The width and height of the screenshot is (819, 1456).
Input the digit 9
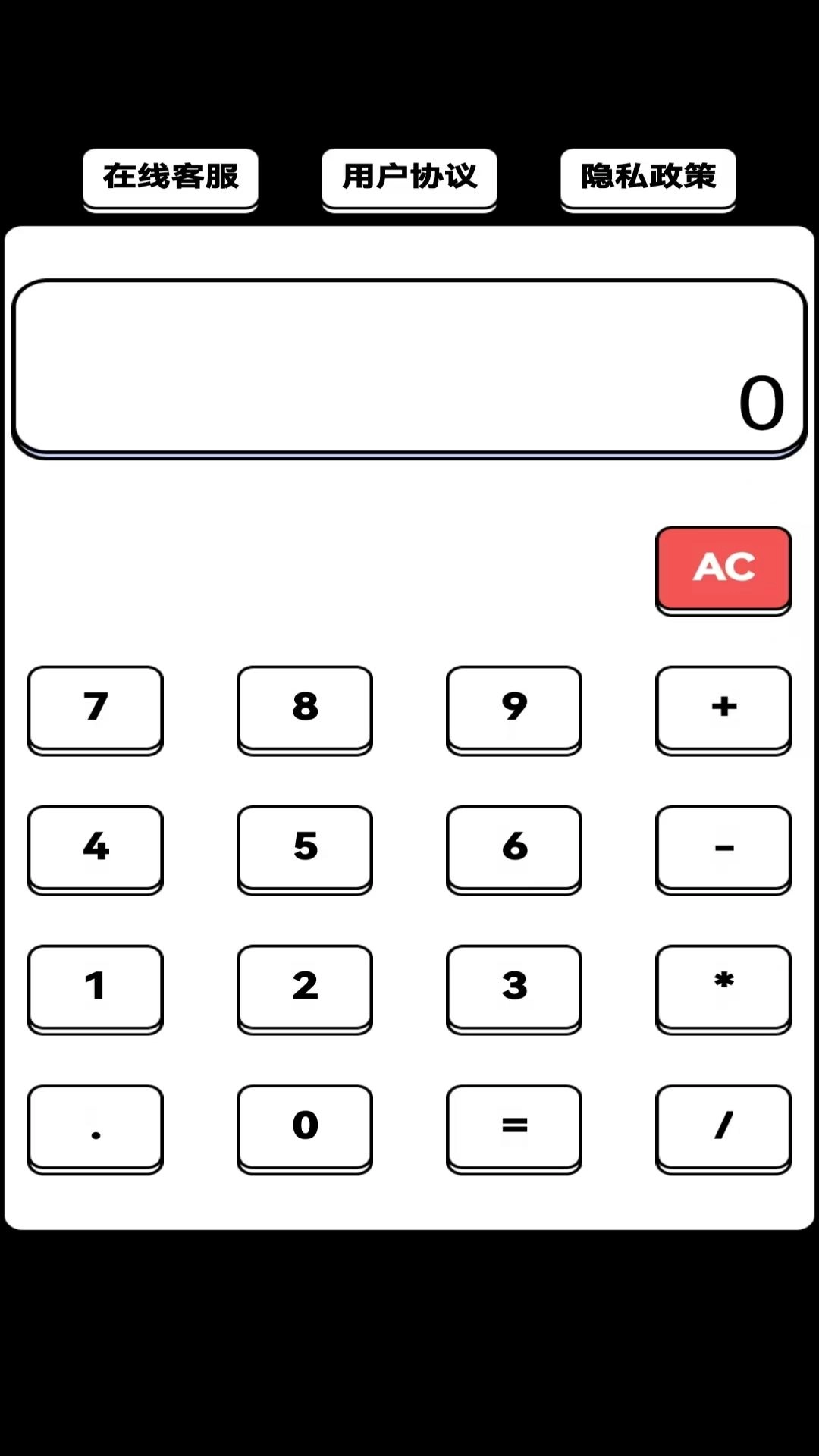514,707
